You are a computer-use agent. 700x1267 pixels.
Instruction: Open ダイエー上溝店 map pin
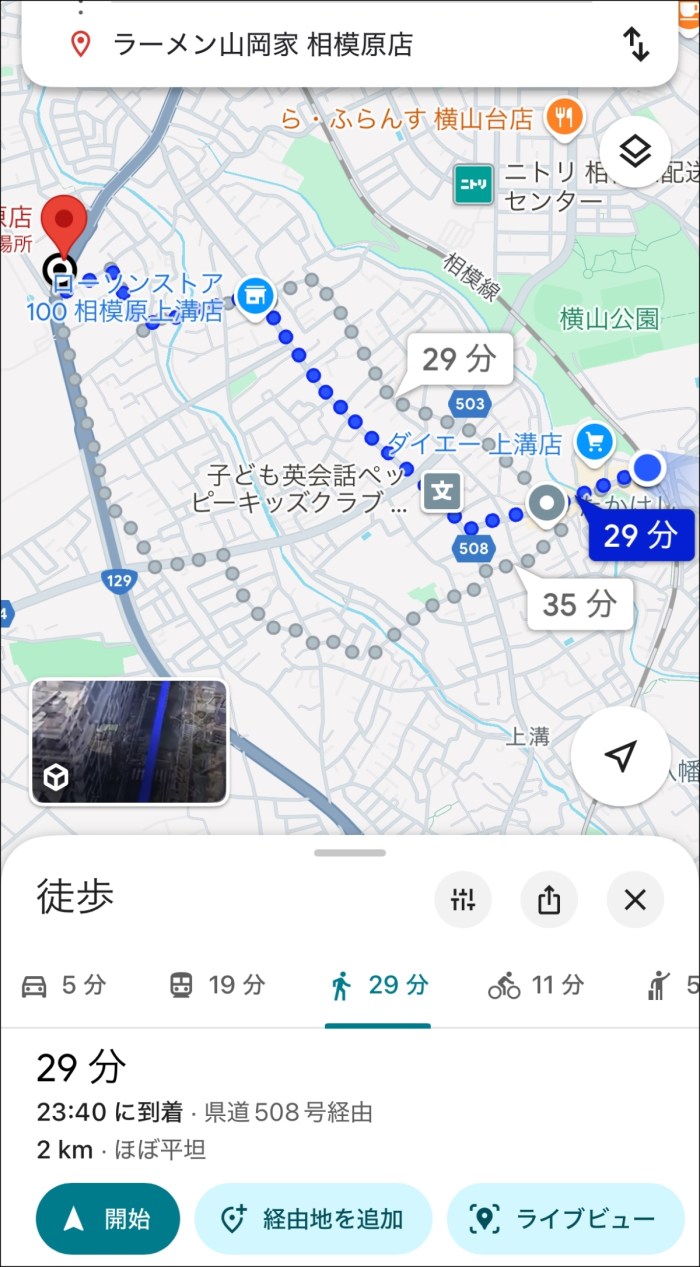coord(598,442)
